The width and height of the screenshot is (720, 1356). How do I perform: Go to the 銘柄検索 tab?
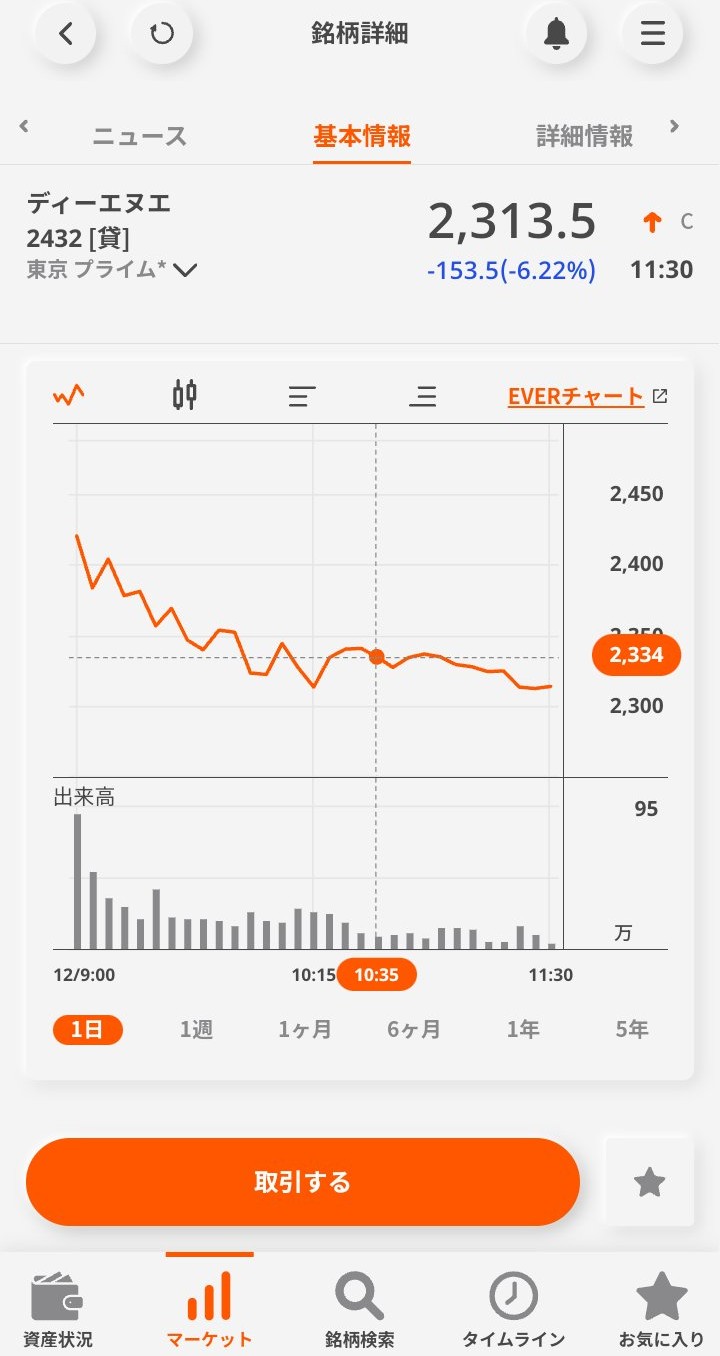pos(360,1308)
